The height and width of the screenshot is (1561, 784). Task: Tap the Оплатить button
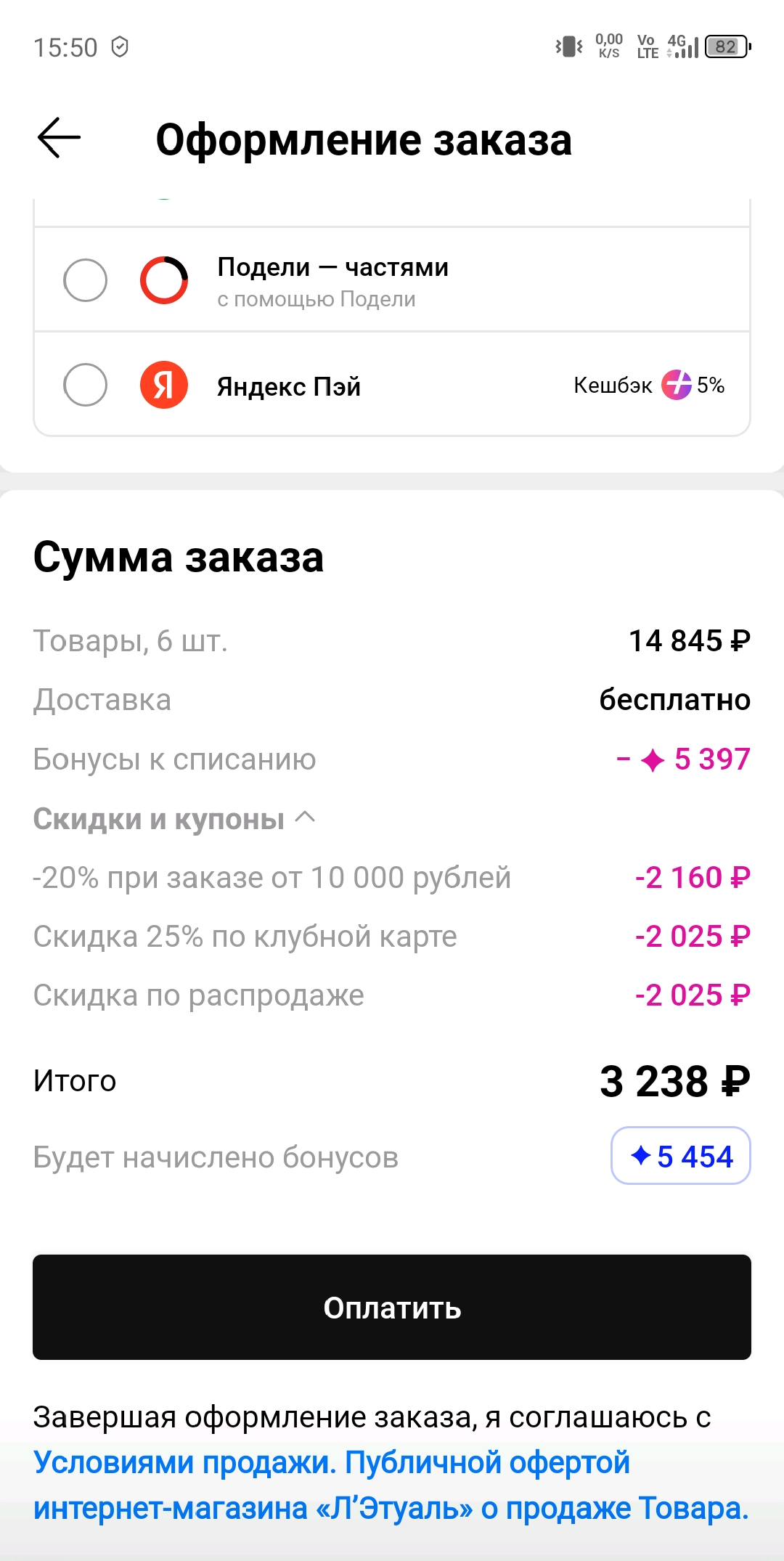[392, 1307]
